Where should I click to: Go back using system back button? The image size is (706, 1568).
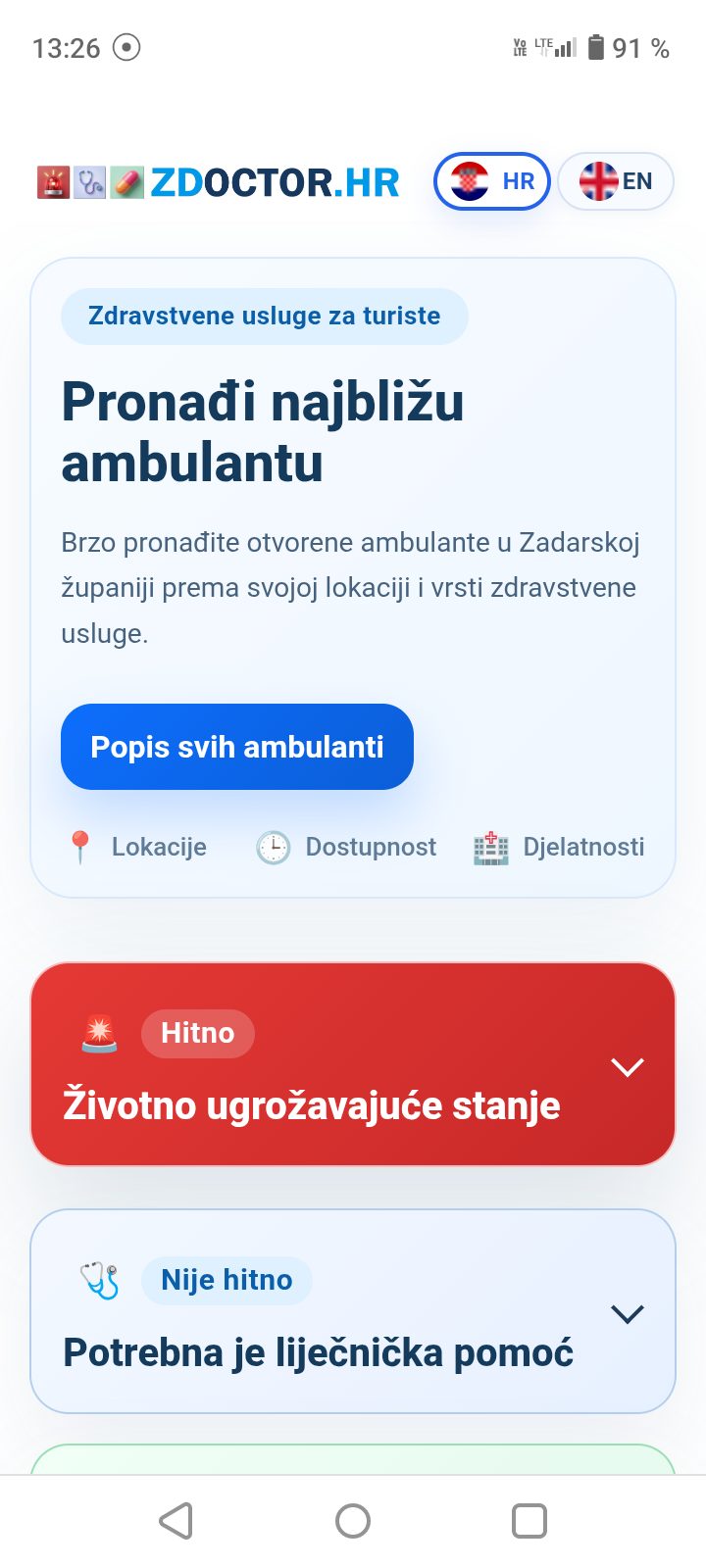click(x=176, y=1521)
